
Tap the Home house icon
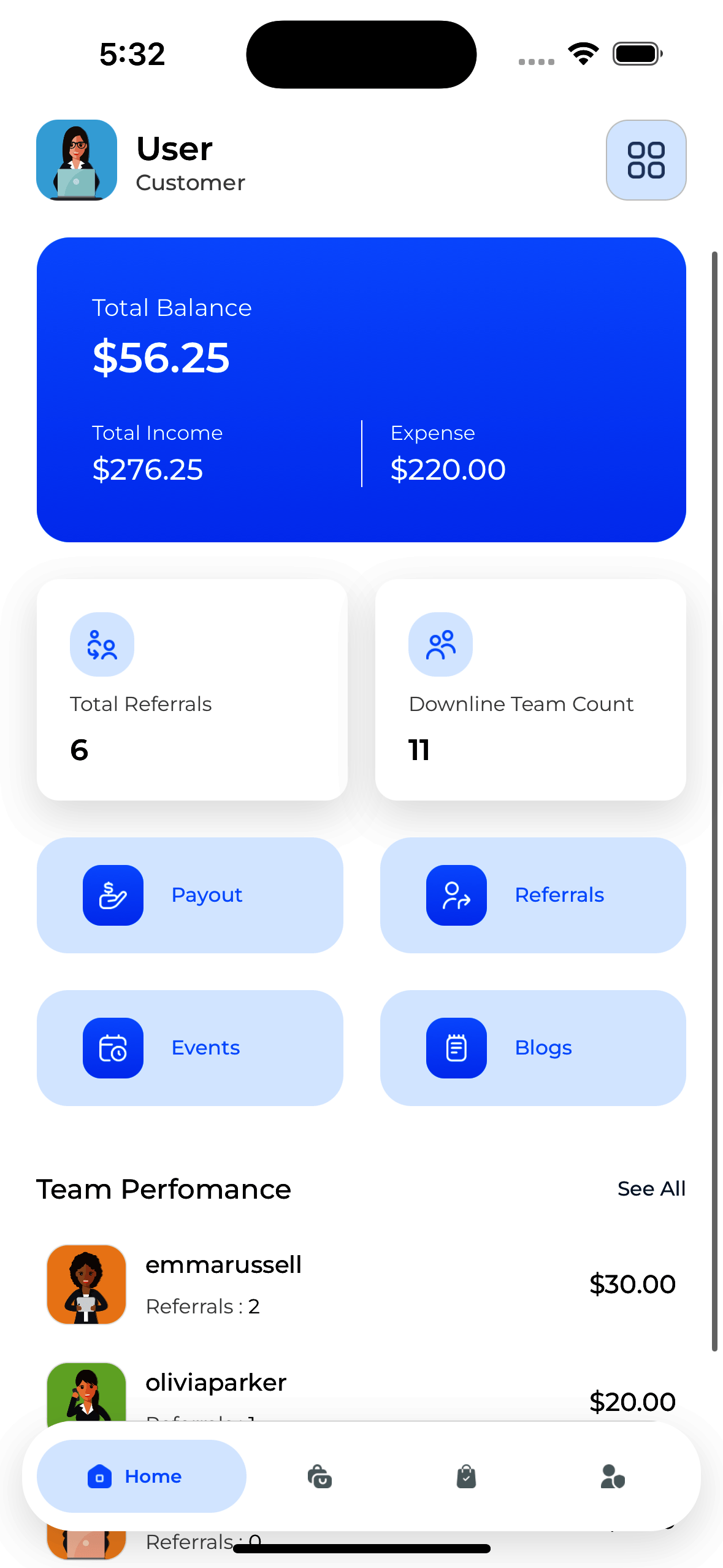(x=99, y=1477)
